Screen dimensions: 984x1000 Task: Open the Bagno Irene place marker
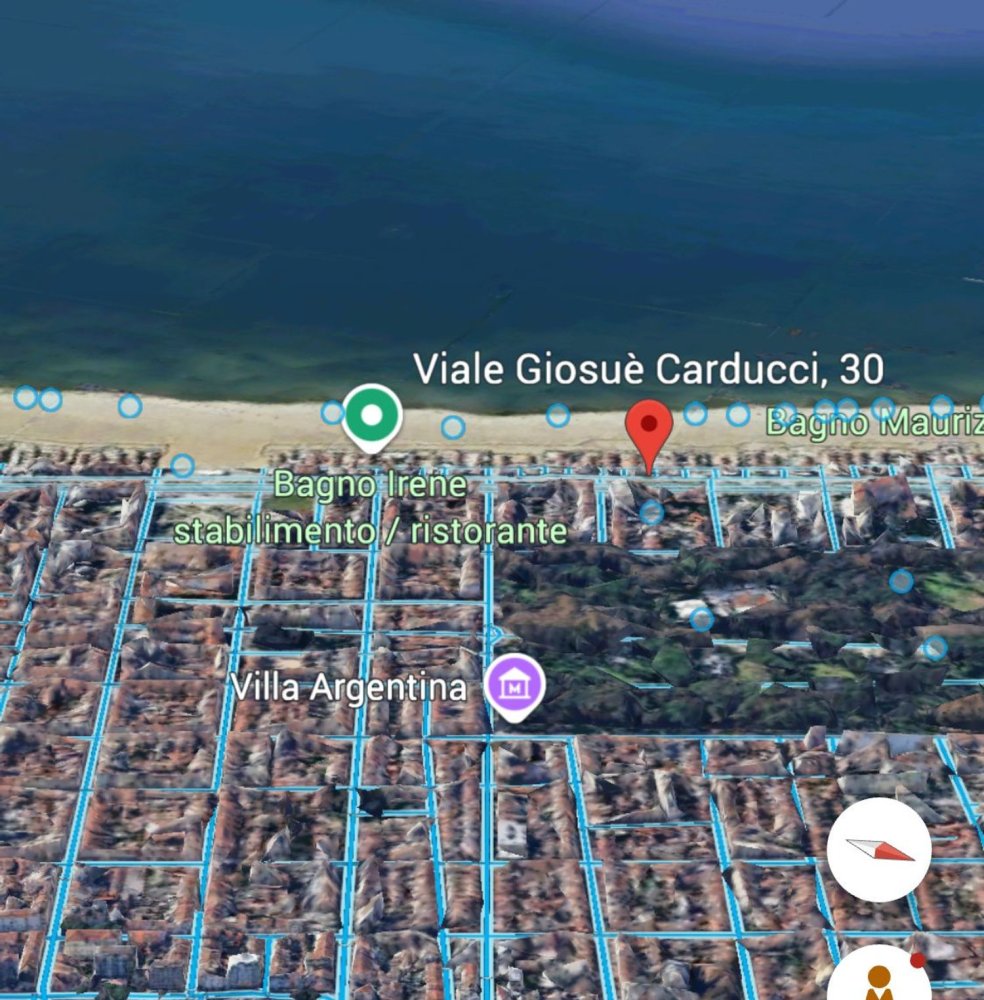point(372,416)
